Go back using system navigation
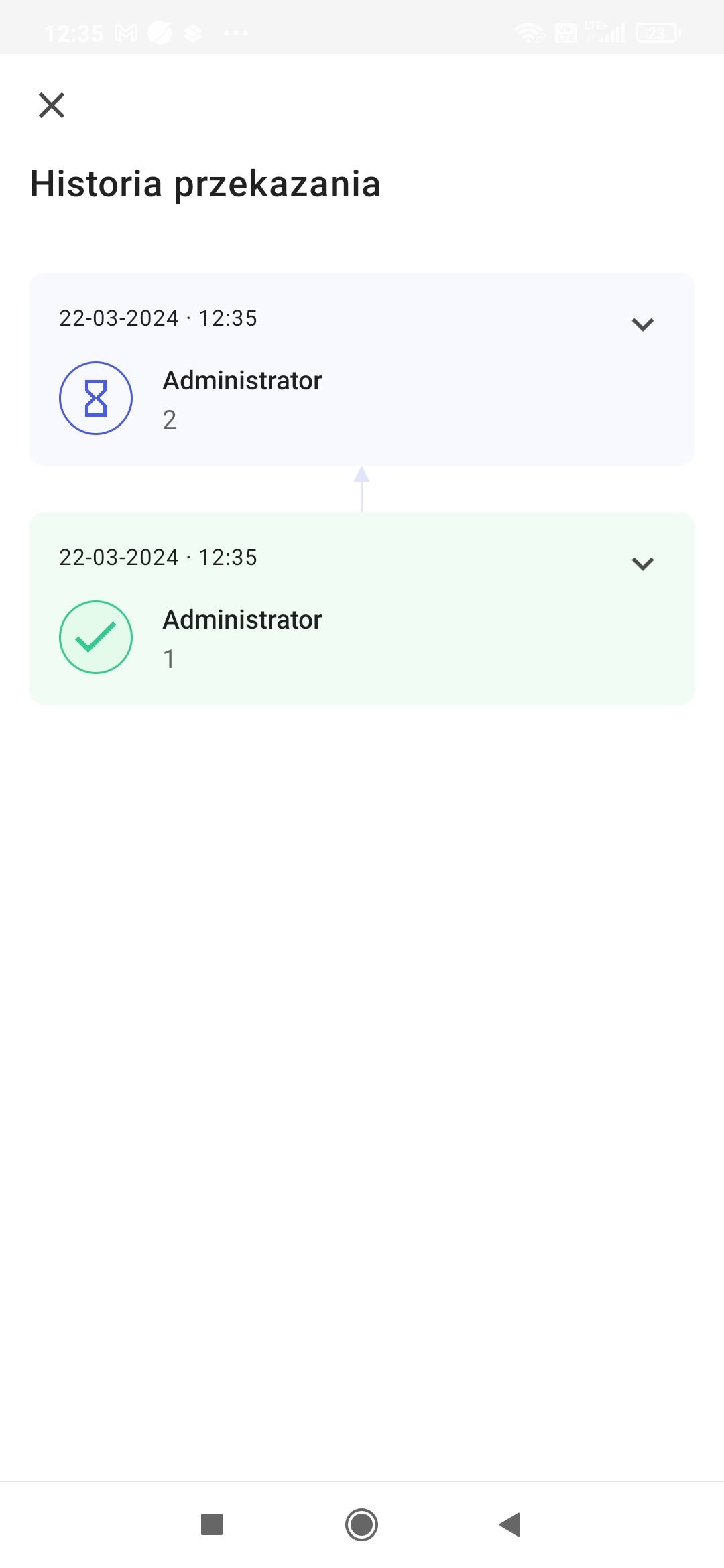724x1568 pixels. coord(511,1524)
